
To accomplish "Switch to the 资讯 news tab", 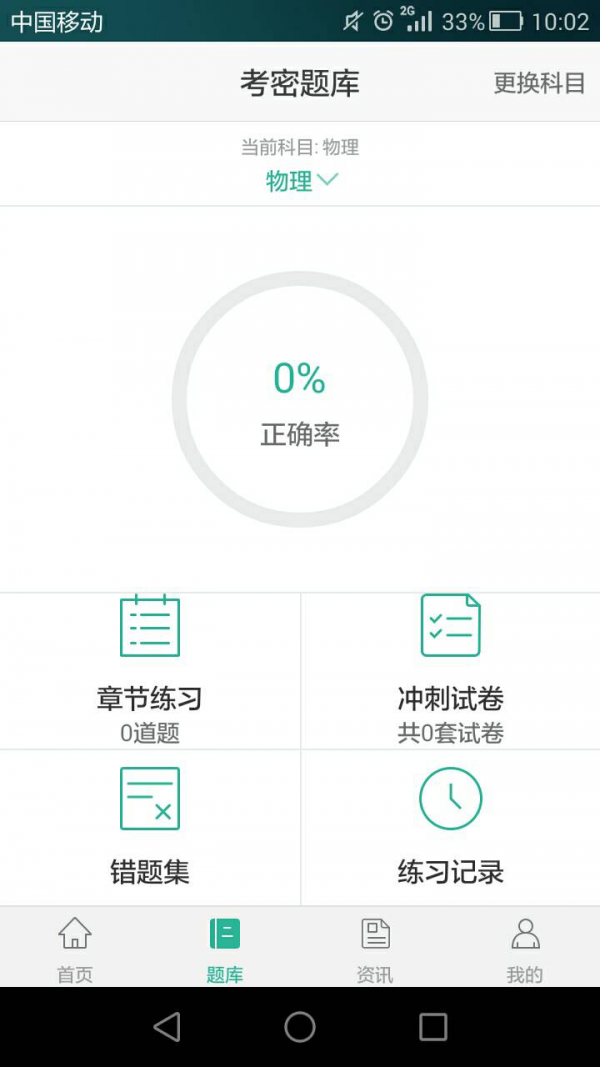I will pyautogui.click(x=375, y=948).
